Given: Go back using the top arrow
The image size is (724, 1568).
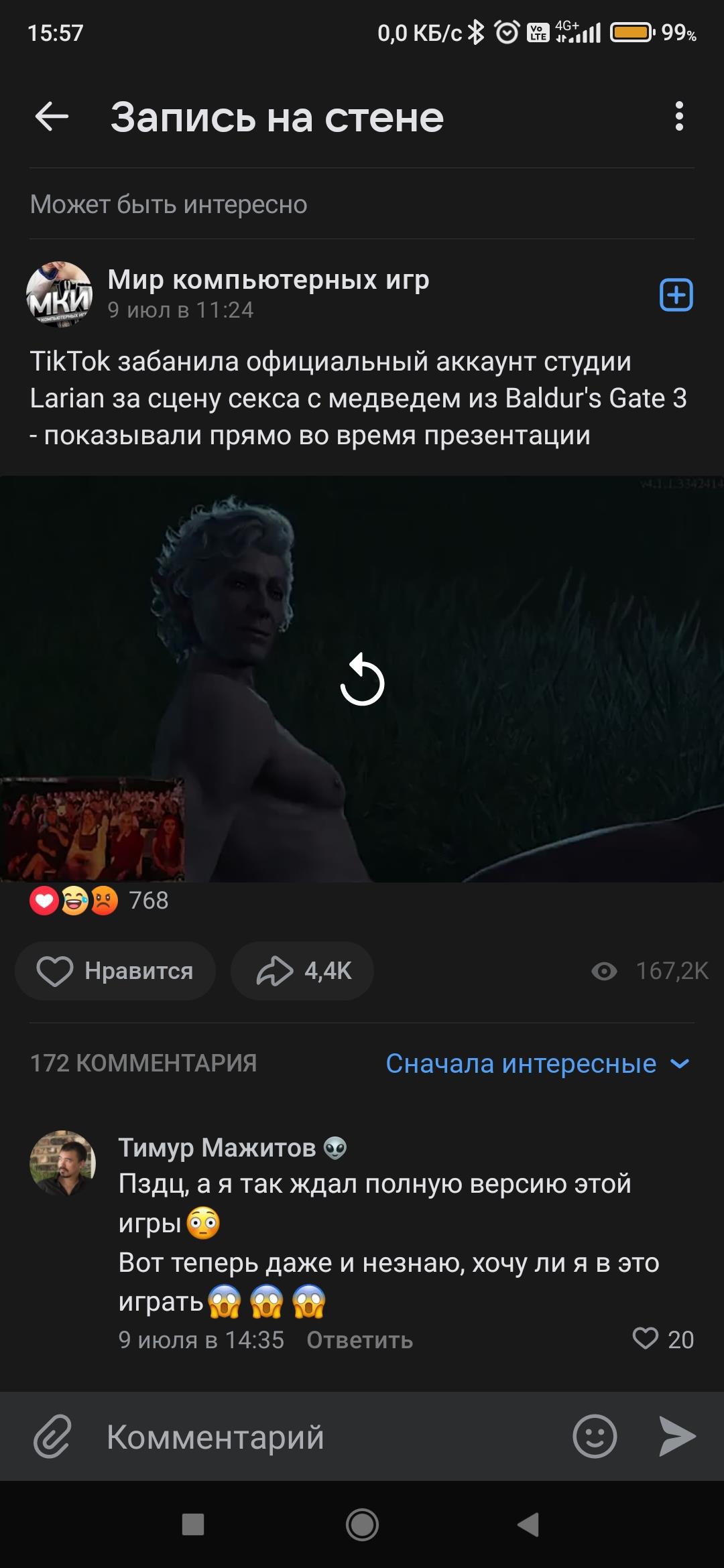Looking at the screenshot, I should click(x=52, y=117).
